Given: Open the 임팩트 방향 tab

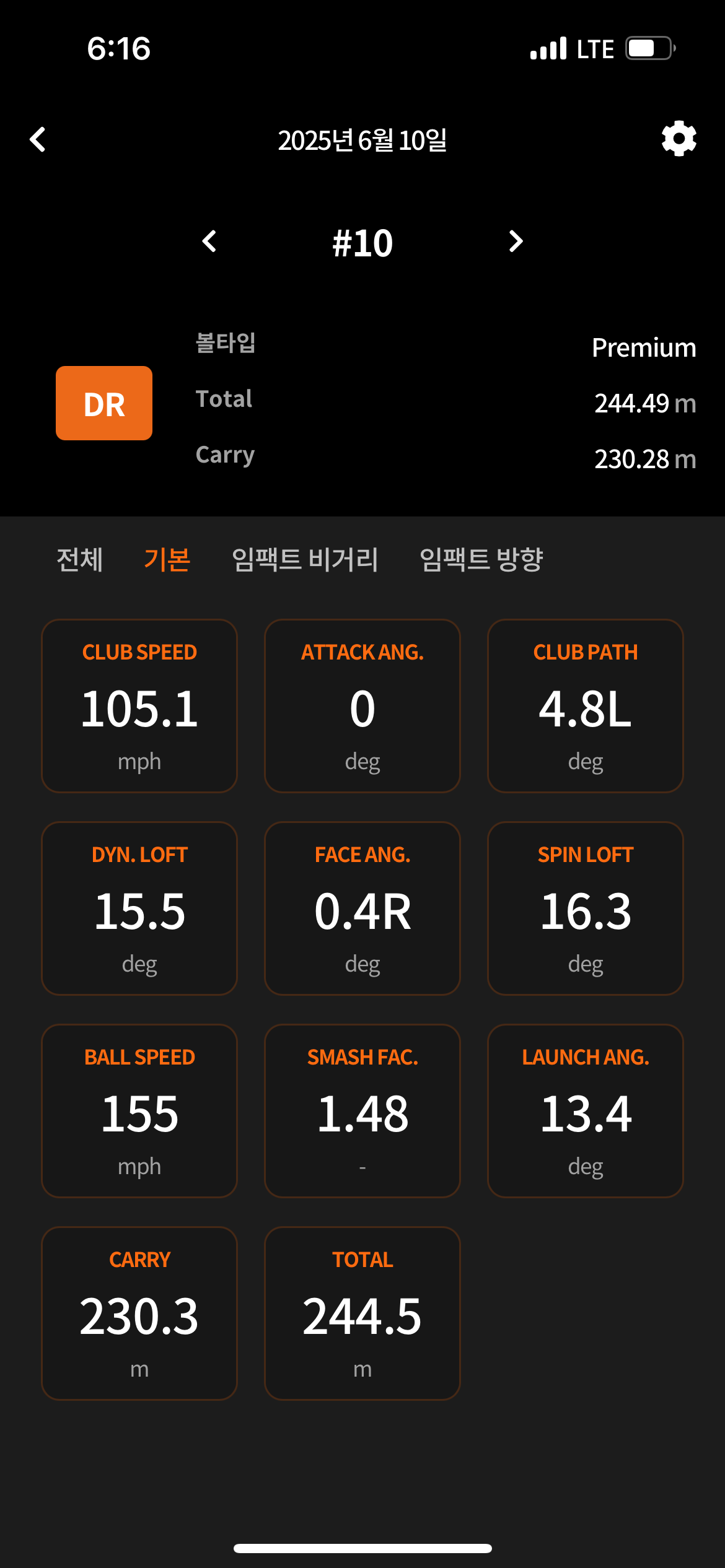Looking at the screenshot, I should coord(481,559).
